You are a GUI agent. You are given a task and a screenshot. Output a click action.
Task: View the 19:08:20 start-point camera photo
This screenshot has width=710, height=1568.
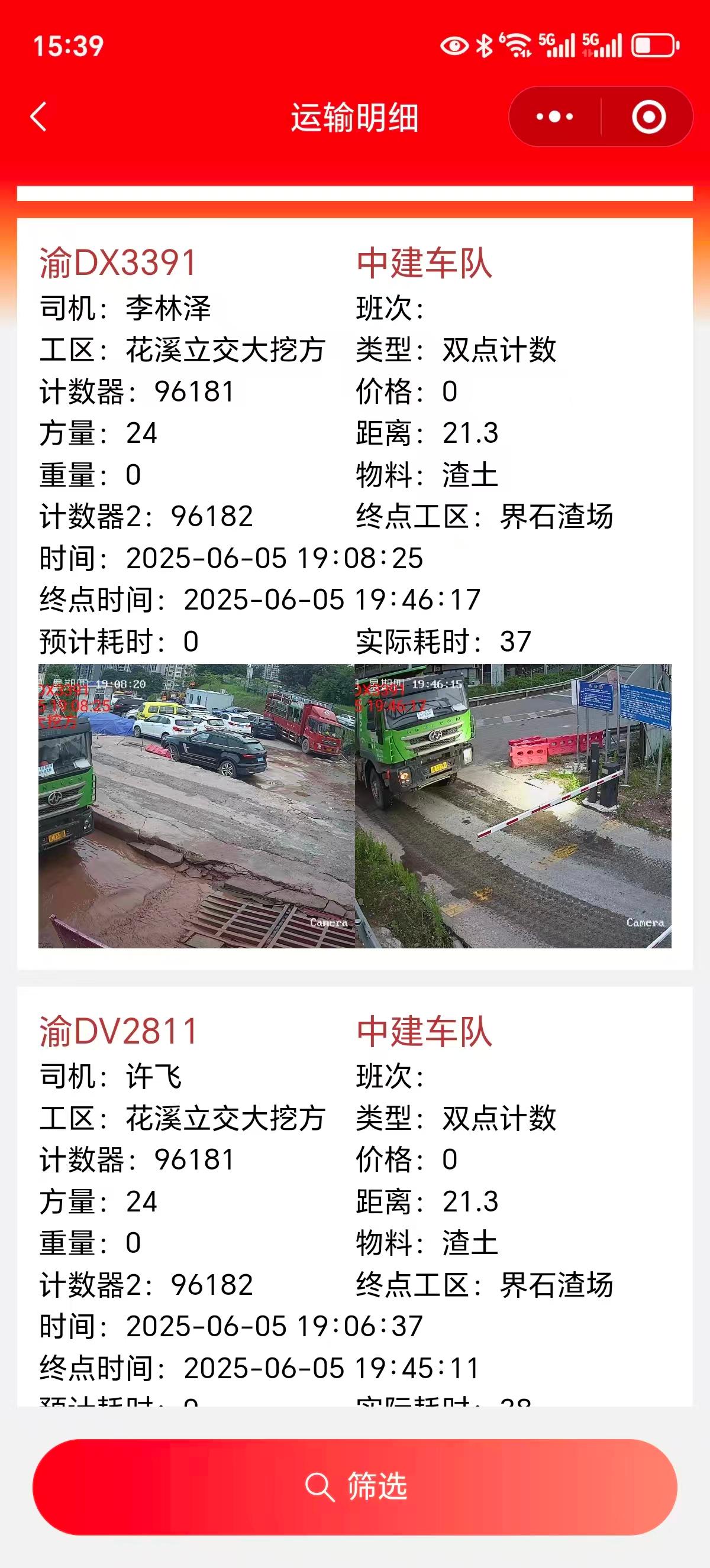click(196, 805)
